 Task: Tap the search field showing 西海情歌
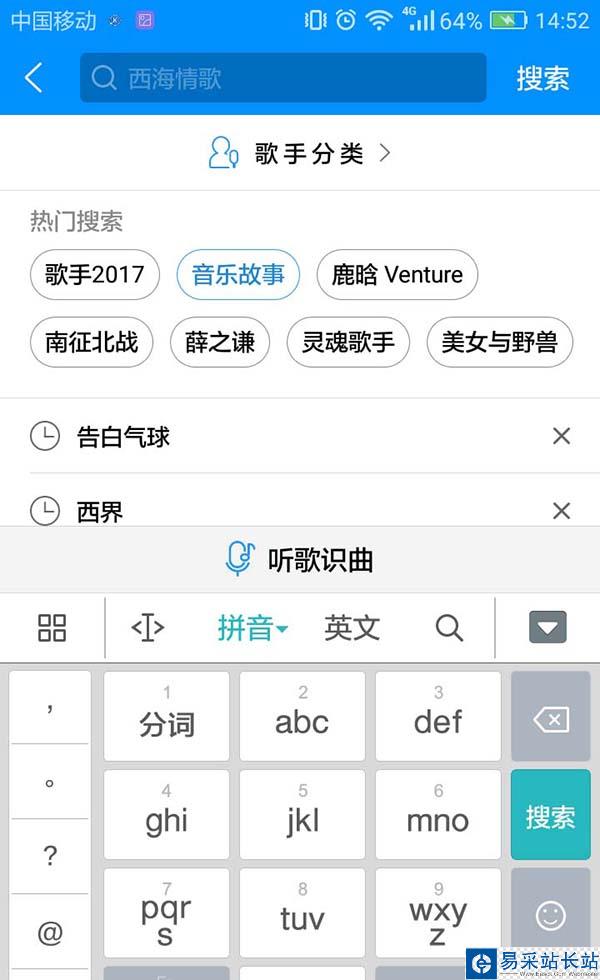[283, 78]
